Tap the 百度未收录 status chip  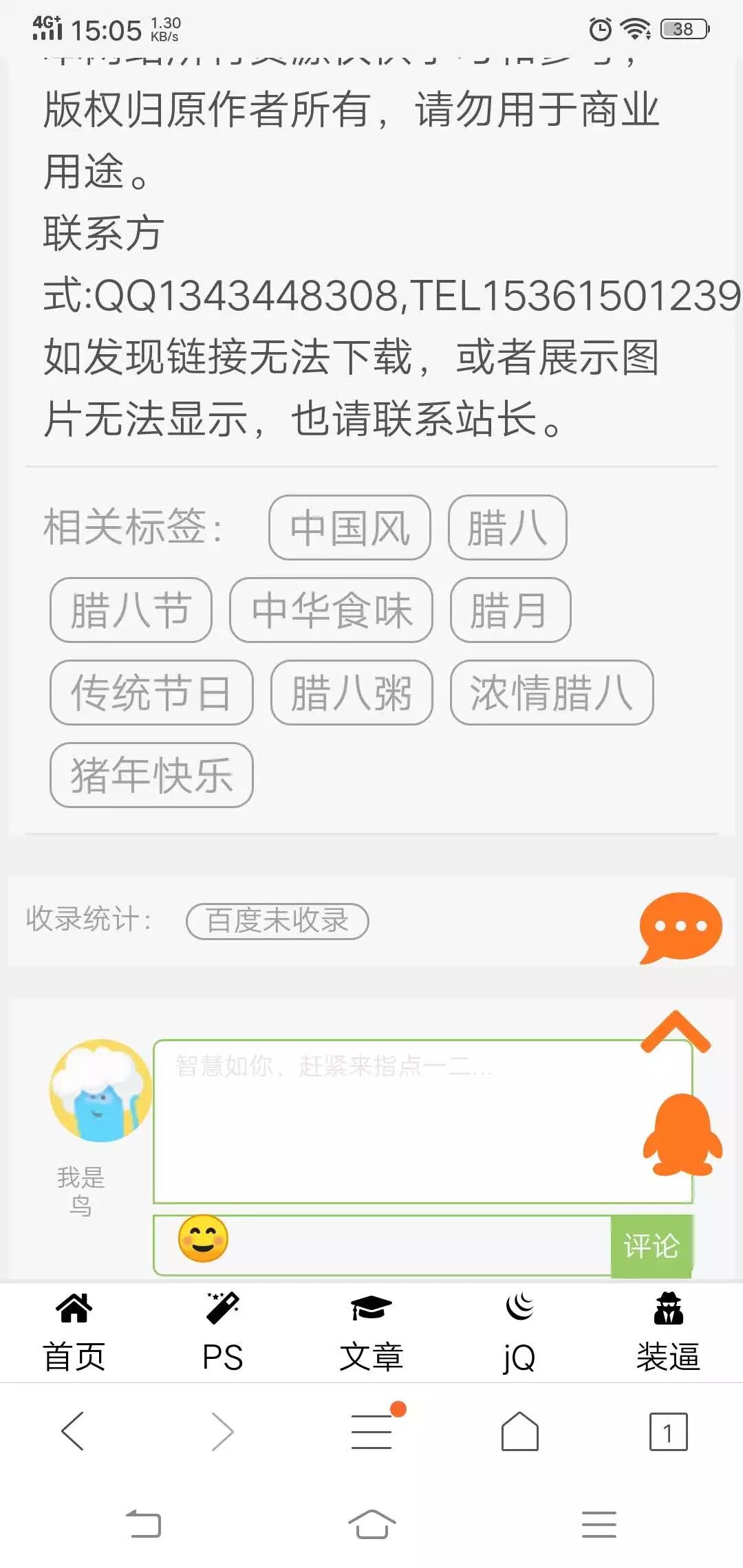(x=277, y=921)
